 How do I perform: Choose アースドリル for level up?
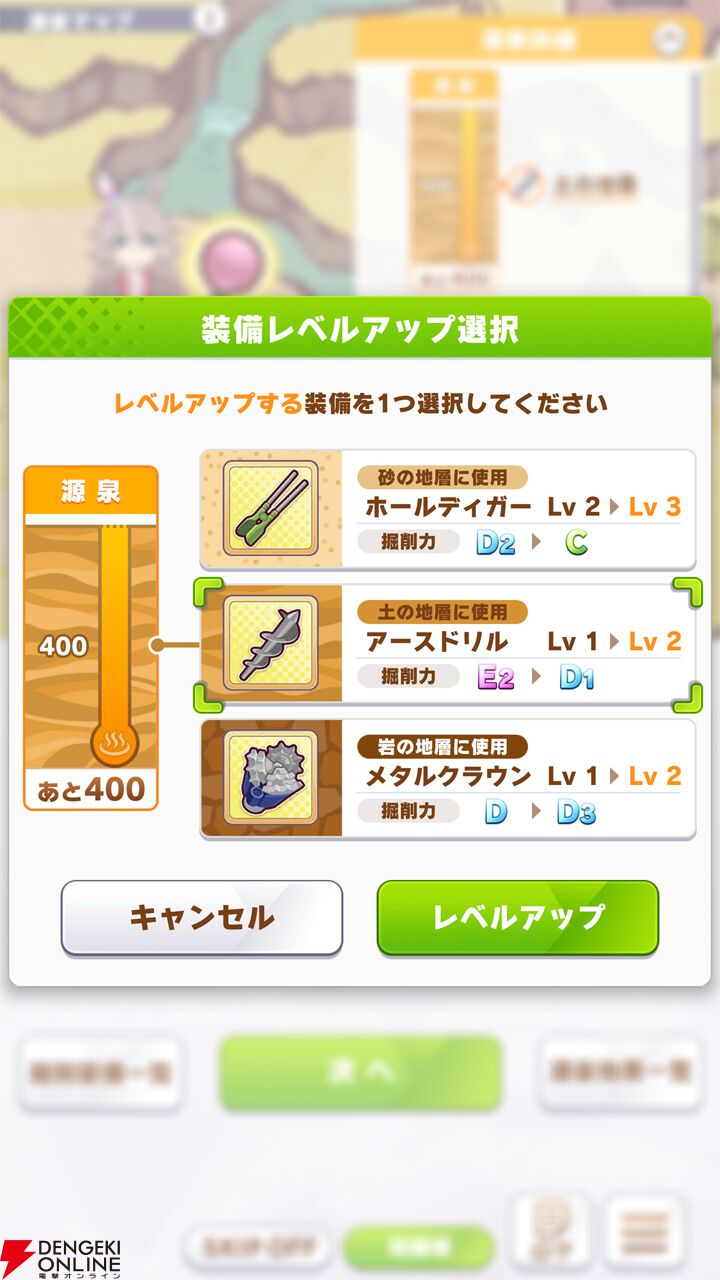(x=447, y=644)
